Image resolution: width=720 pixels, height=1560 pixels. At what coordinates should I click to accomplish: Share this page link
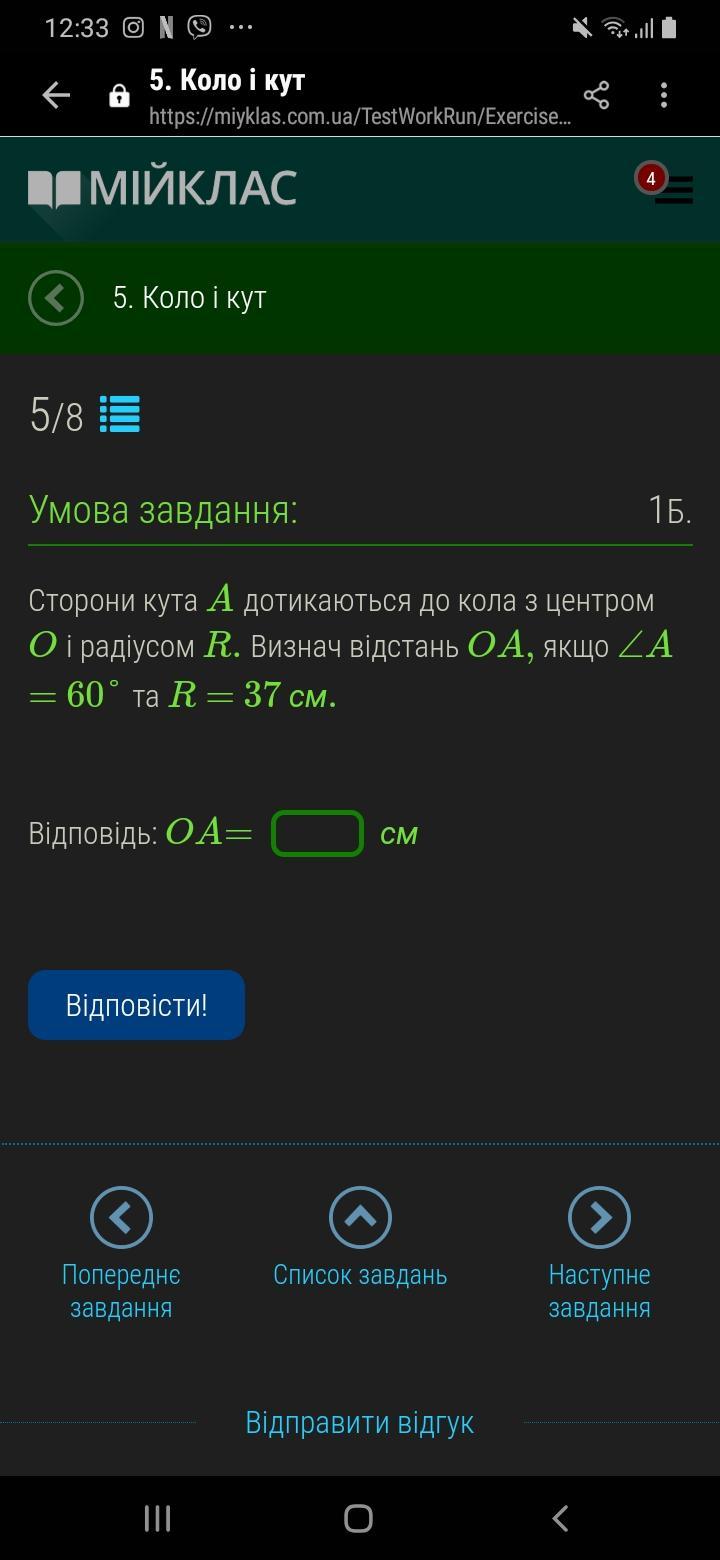[x=596, y=95]
